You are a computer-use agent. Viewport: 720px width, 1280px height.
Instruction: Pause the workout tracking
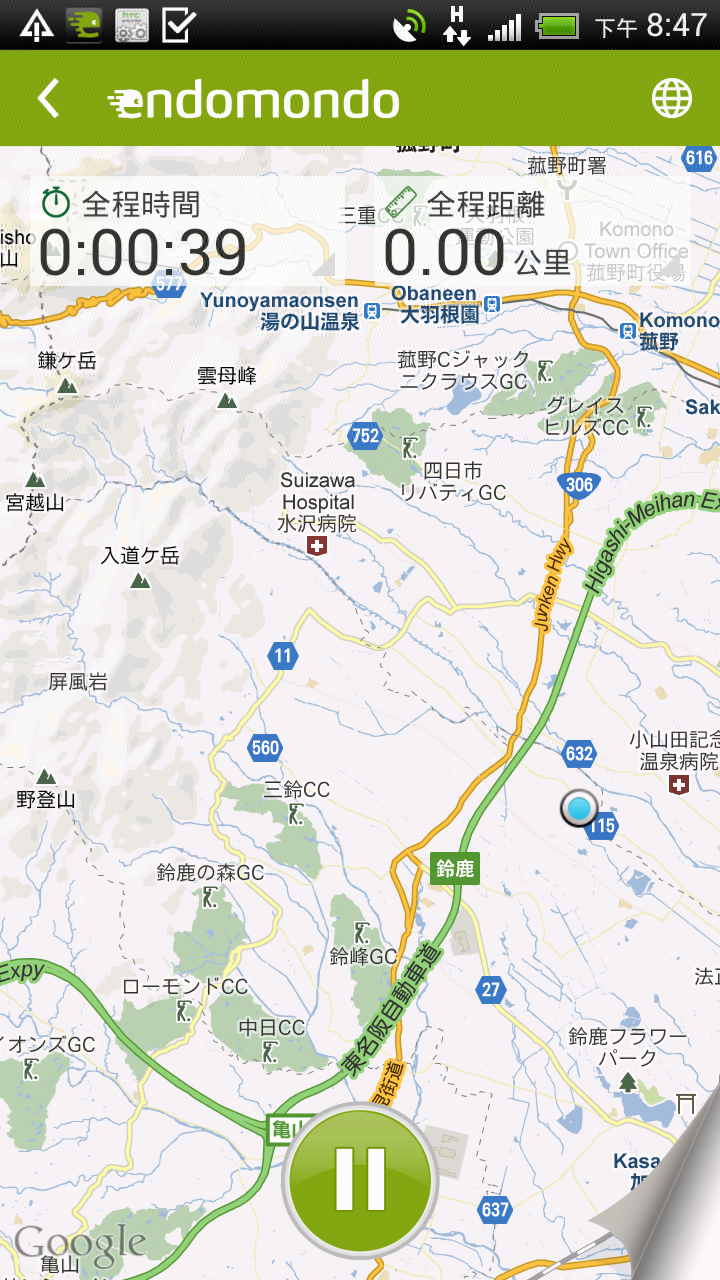[x=360, y=1180]
